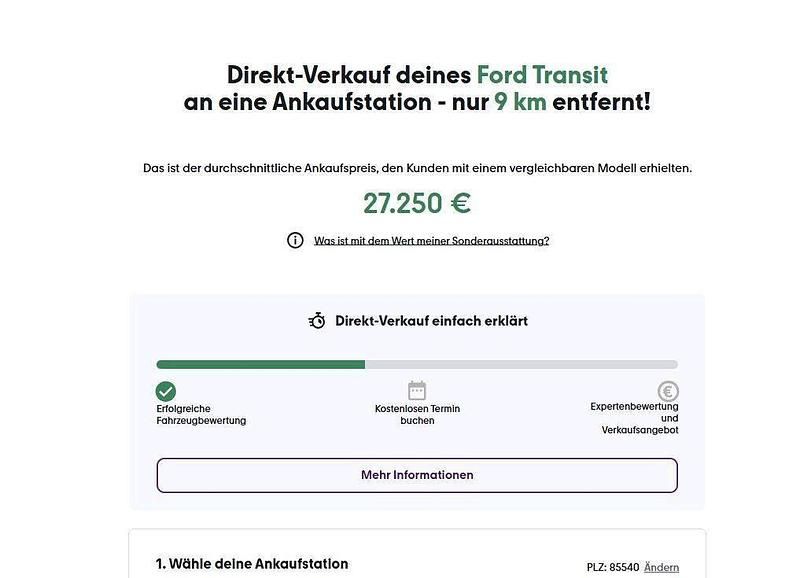Open the 'Was ist mit dem Wert meiner Sonderausstattung?' link
800x578 pixels.
click(x=431, y=241)
